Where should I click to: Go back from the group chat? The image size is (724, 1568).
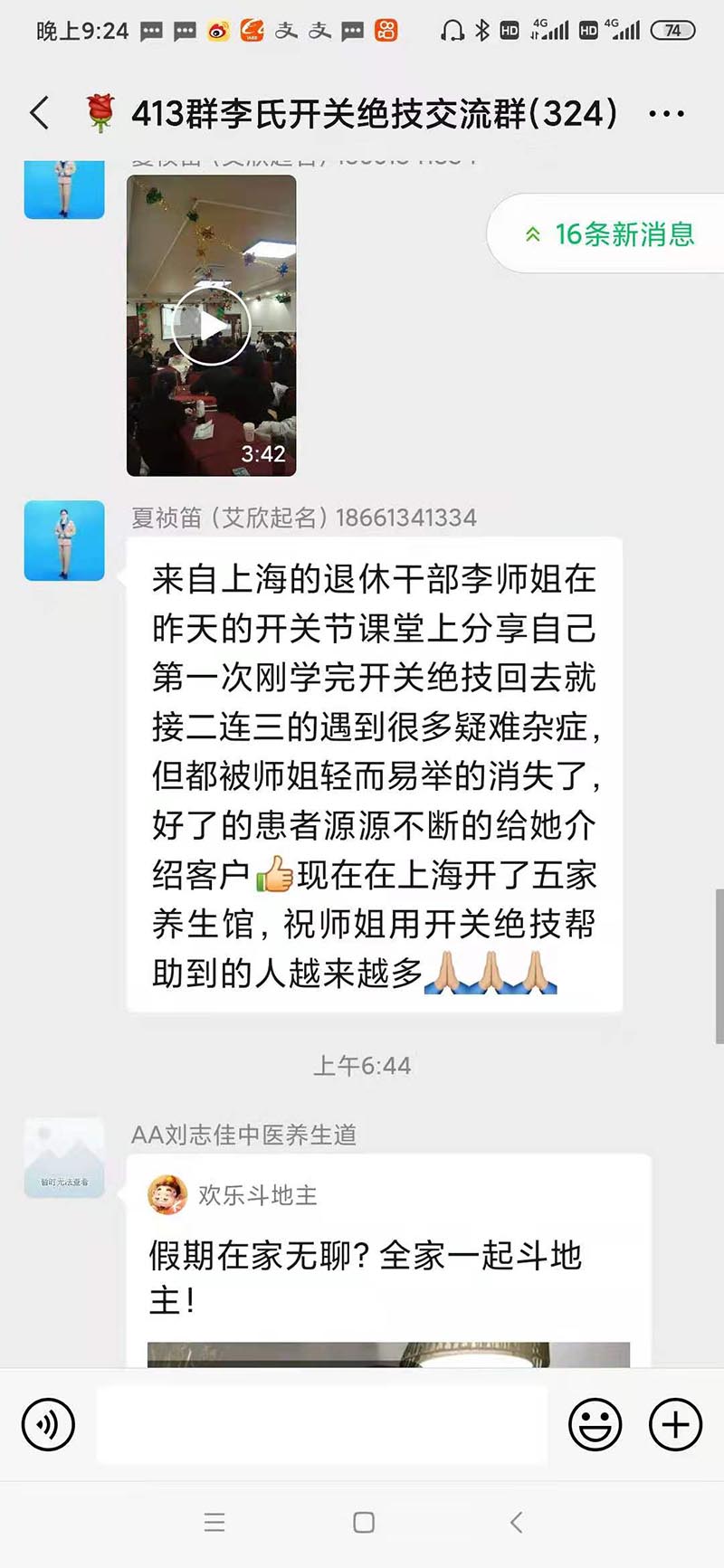[x=39, y=113]
